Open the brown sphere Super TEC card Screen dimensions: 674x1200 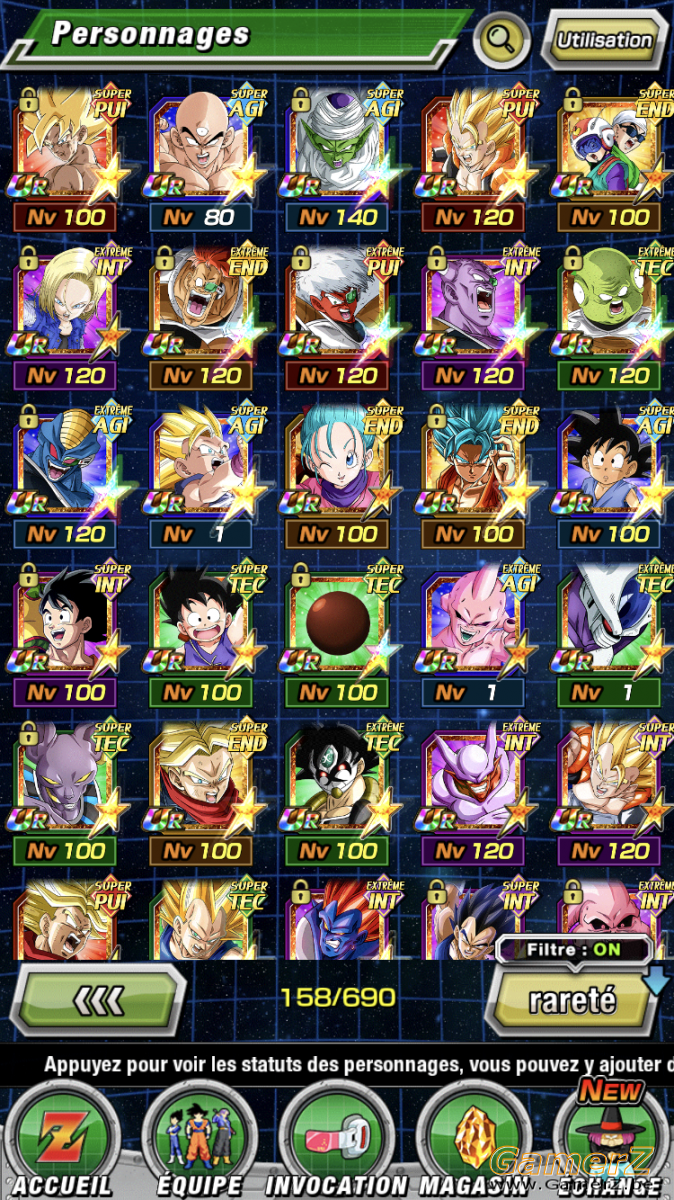pos(338,635)
